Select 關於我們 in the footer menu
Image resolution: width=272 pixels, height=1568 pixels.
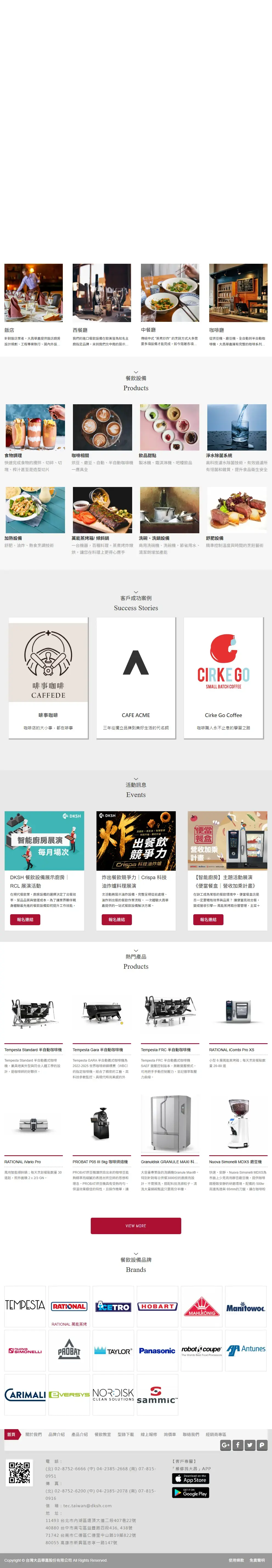click(33, 1434)
